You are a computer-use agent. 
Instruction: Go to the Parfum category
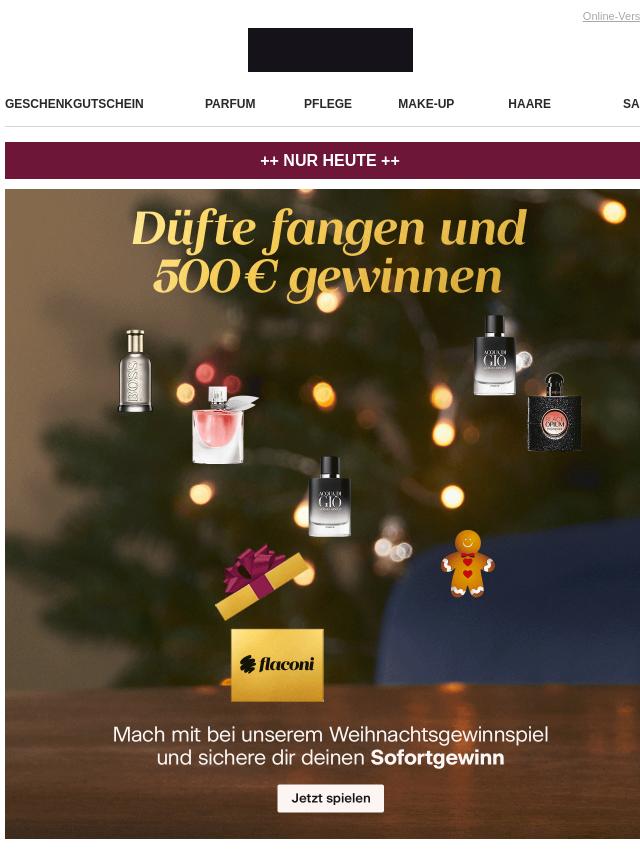pos(230,104)
